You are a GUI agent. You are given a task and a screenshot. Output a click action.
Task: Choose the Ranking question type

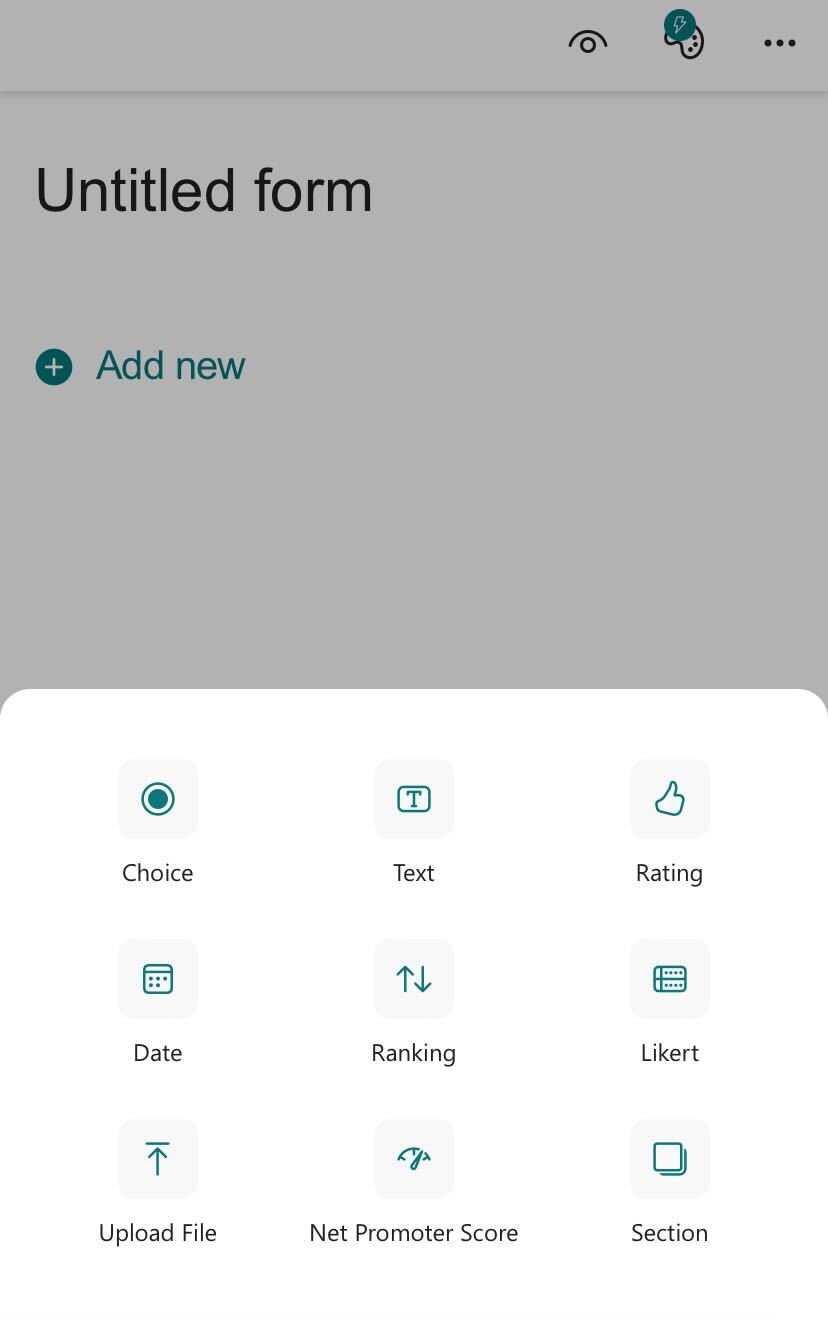click(x=414, y=979)
